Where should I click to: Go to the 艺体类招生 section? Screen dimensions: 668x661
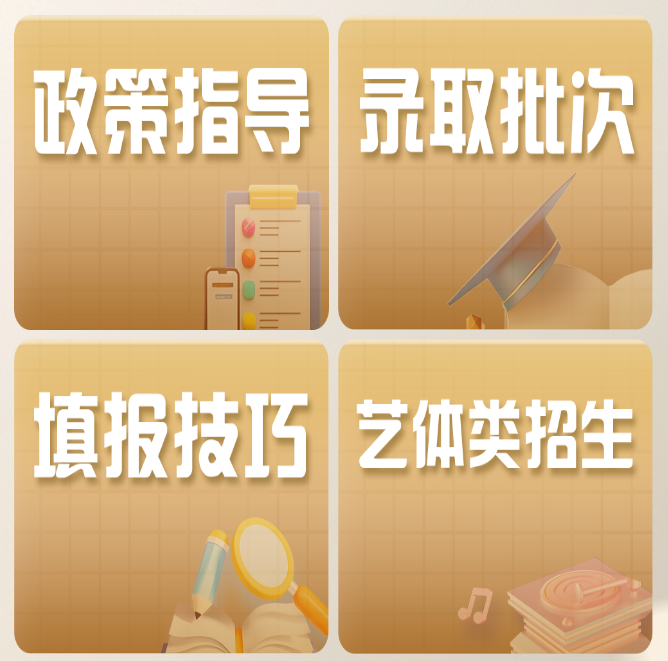496,498
